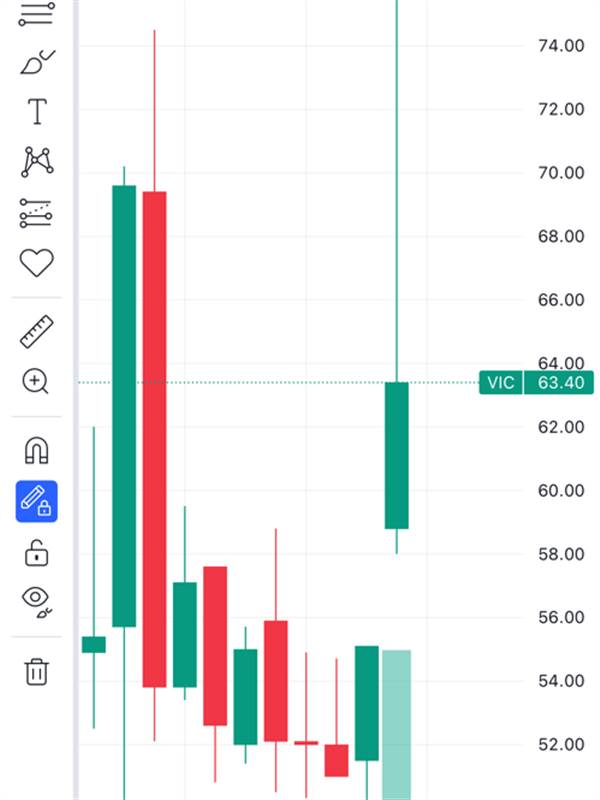
Task: Hide all drawings with the eye icon
Action: click(x=37, y=603)
